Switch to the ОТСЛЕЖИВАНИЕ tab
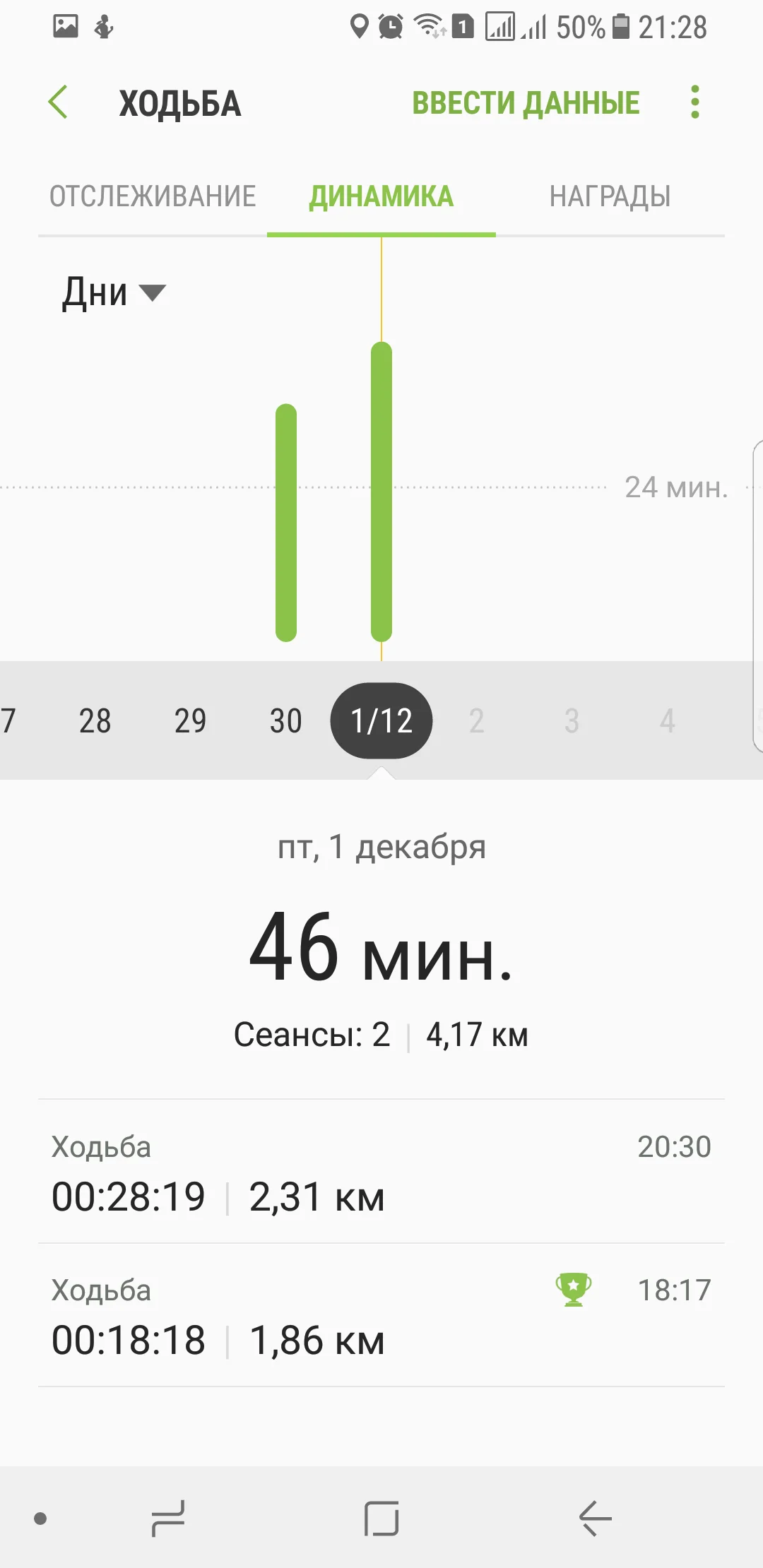This screenshot has height=1568, width=763. coord(153,196)
